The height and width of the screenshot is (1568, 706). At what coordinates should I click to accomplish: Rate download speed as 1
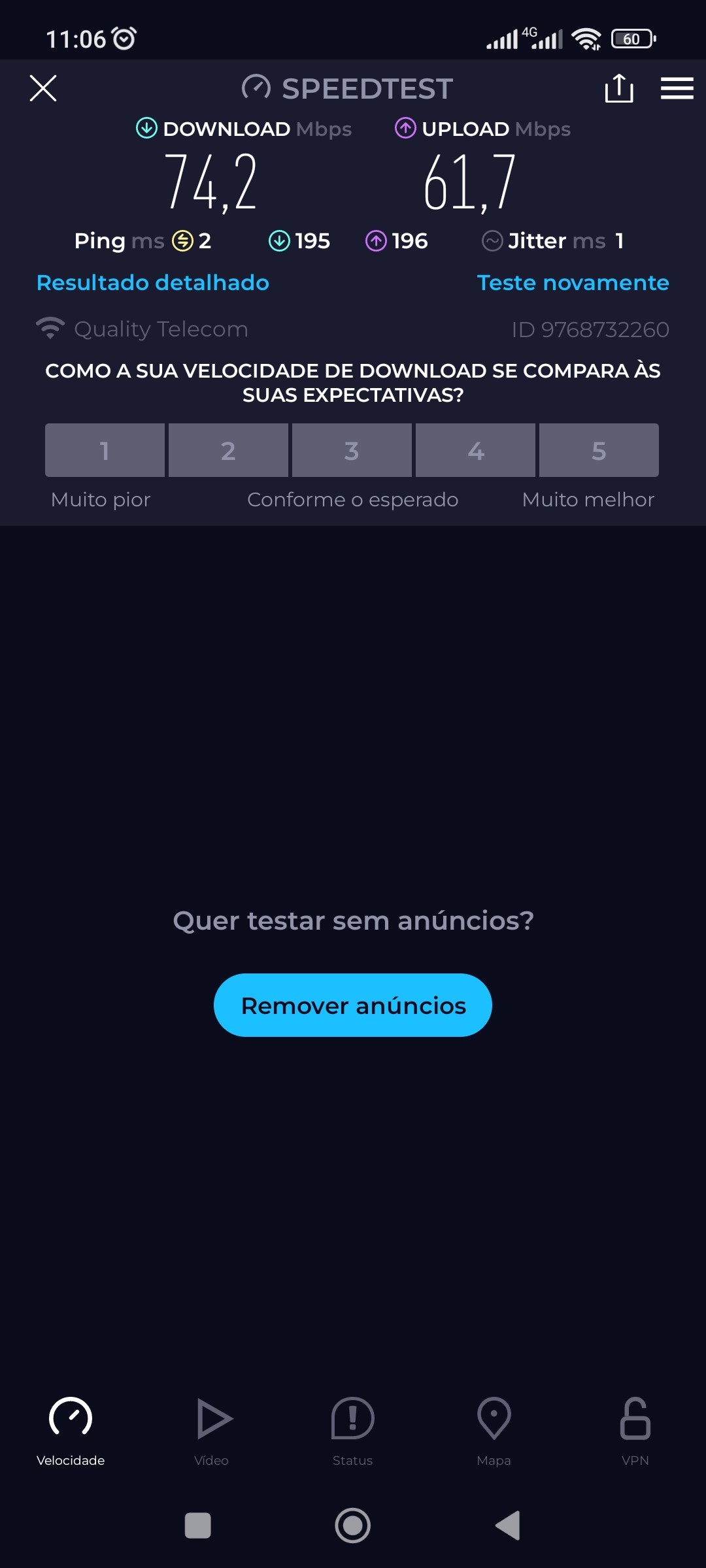[105, 450]
